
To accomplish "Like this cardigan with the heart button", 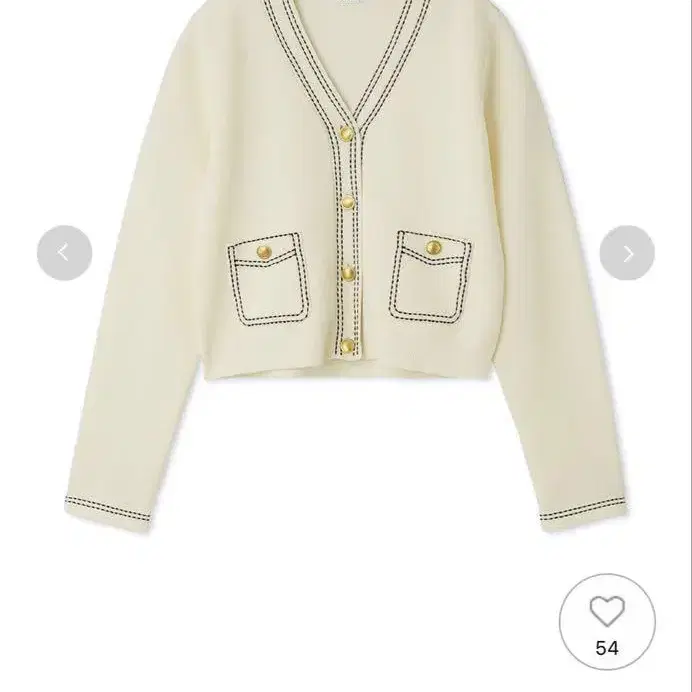I will (607, 620).
